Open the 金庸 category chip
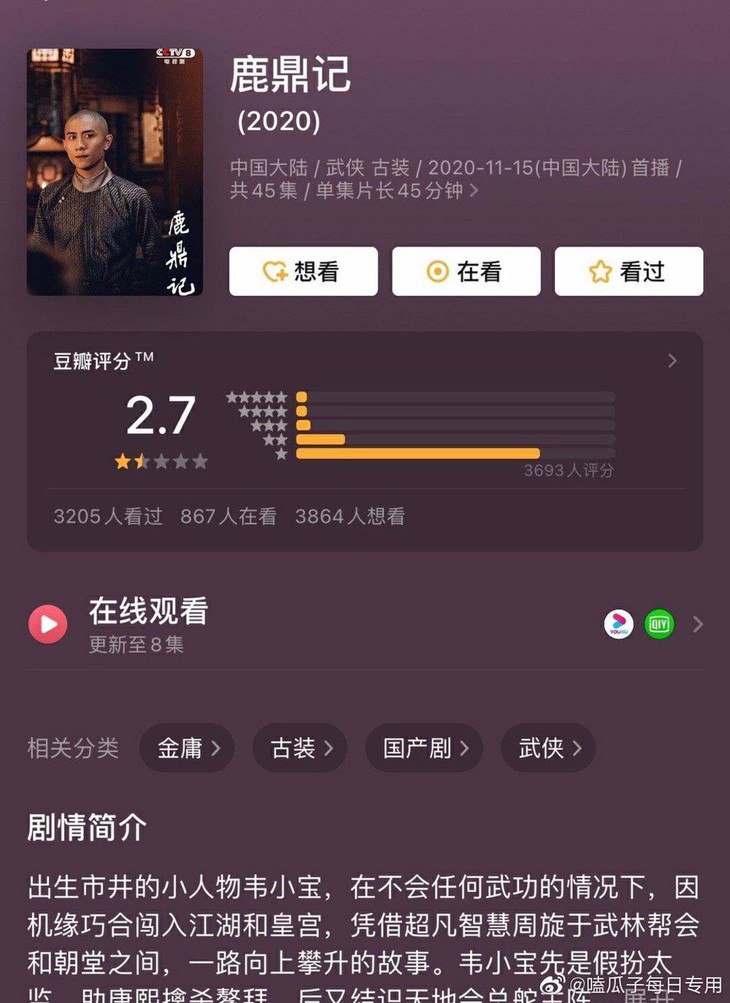This screenshot has height=1003, width=730. 187,748
